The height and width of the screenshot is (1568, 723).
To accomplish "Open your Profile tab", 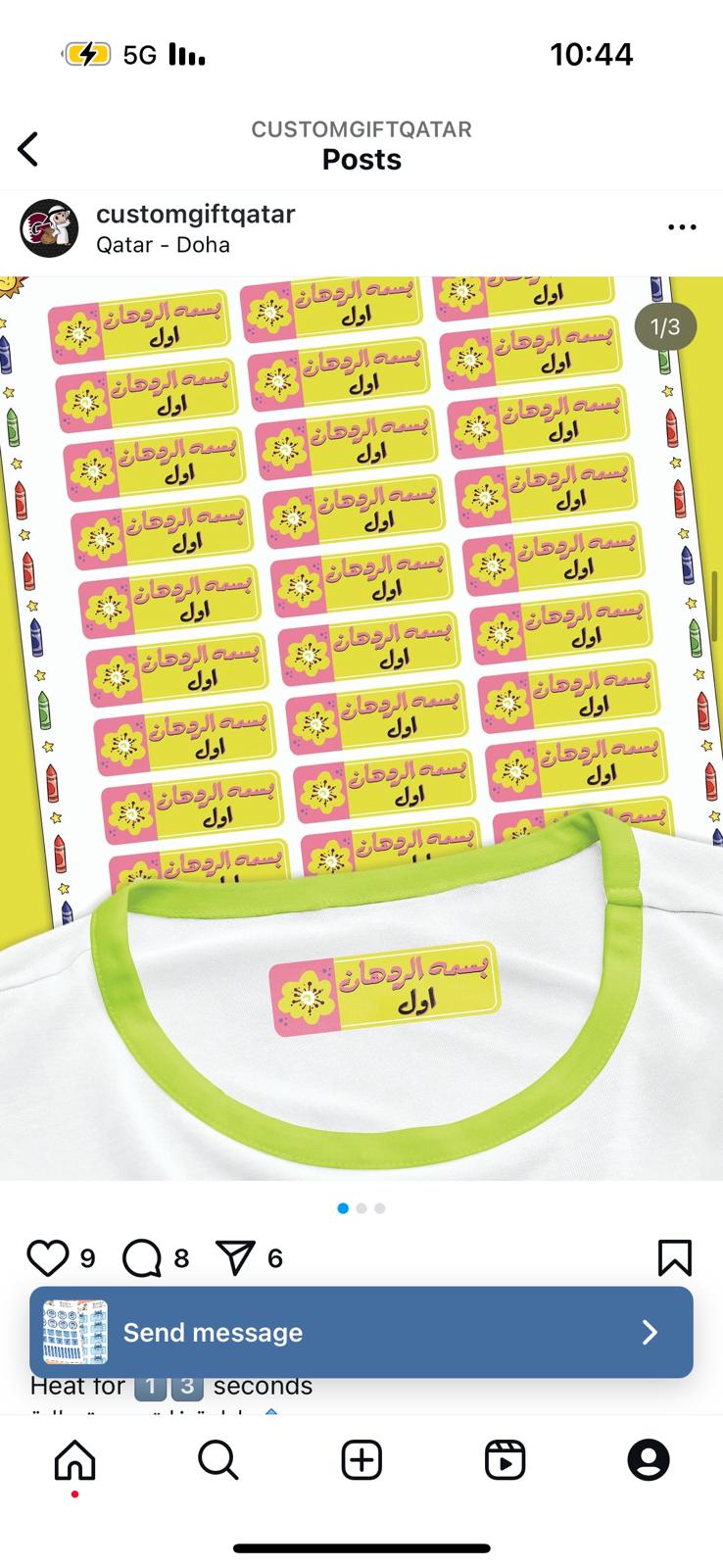I will pyautogui.click(x=649, y=1460).
